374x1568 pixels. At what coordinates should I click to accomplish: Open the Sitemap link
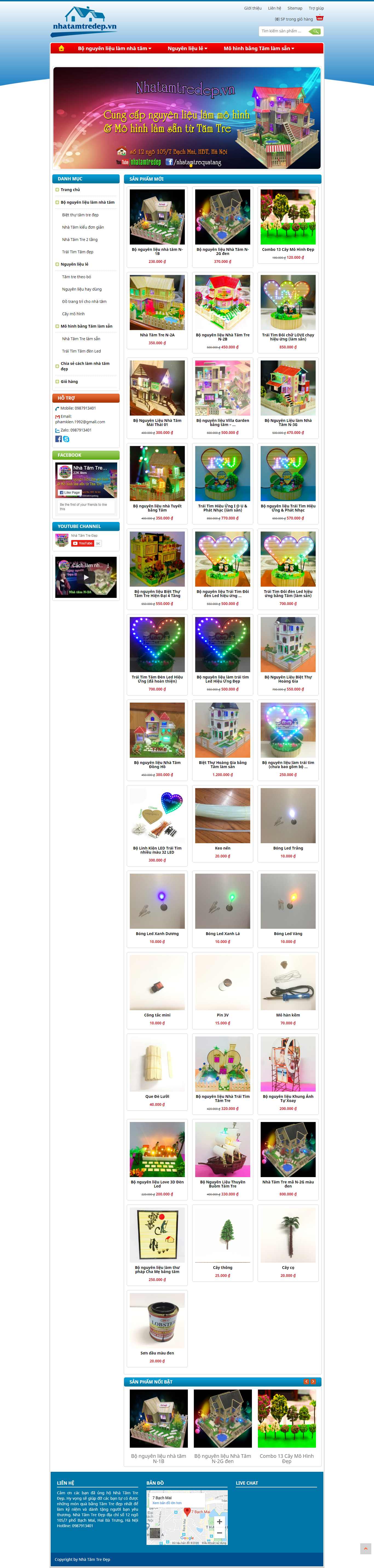tap(294, 8)
